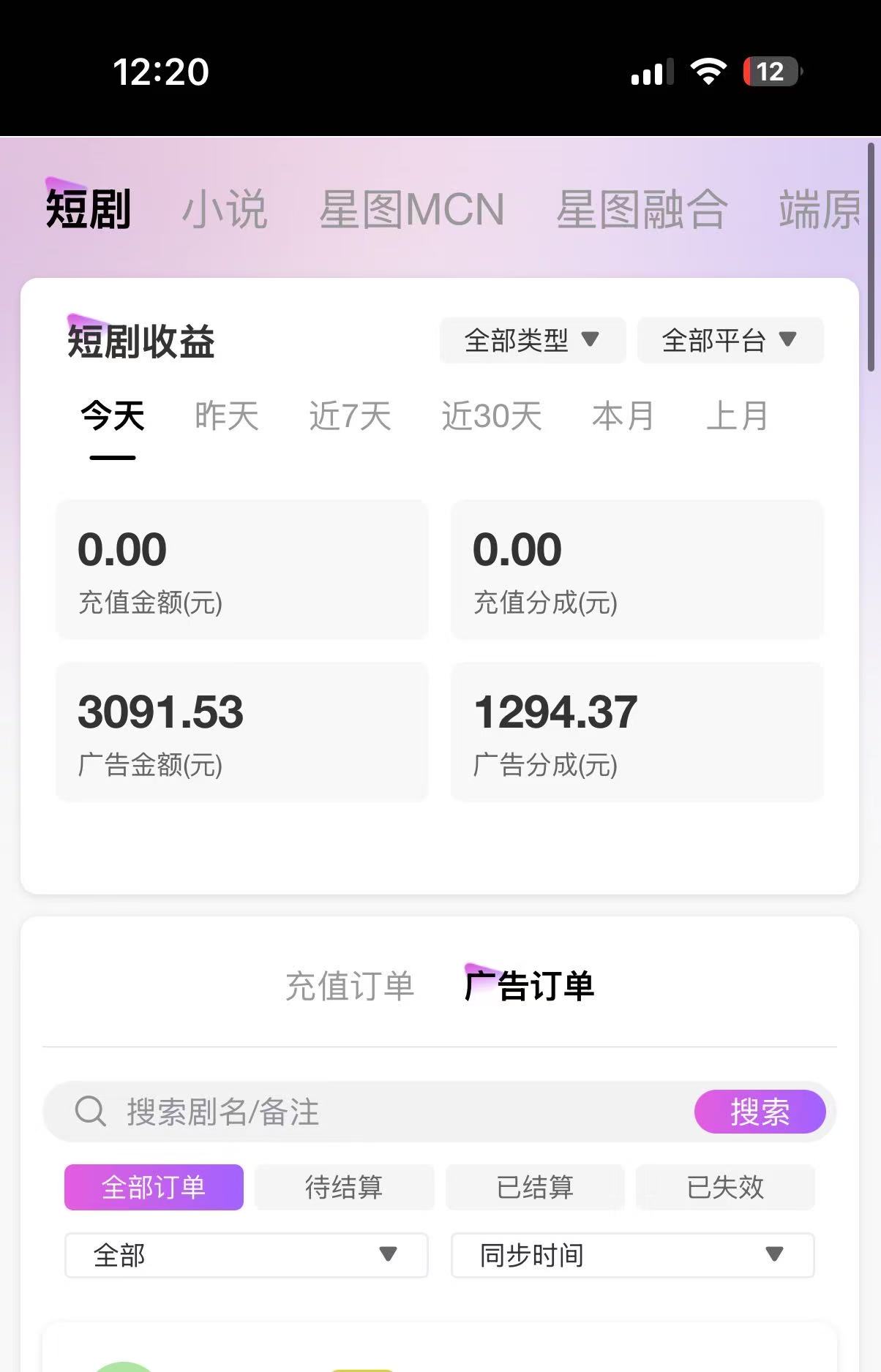Screen dimensions: 881x1372
Task: Tap the purple 搜索 button
Action: point(760,1112)
